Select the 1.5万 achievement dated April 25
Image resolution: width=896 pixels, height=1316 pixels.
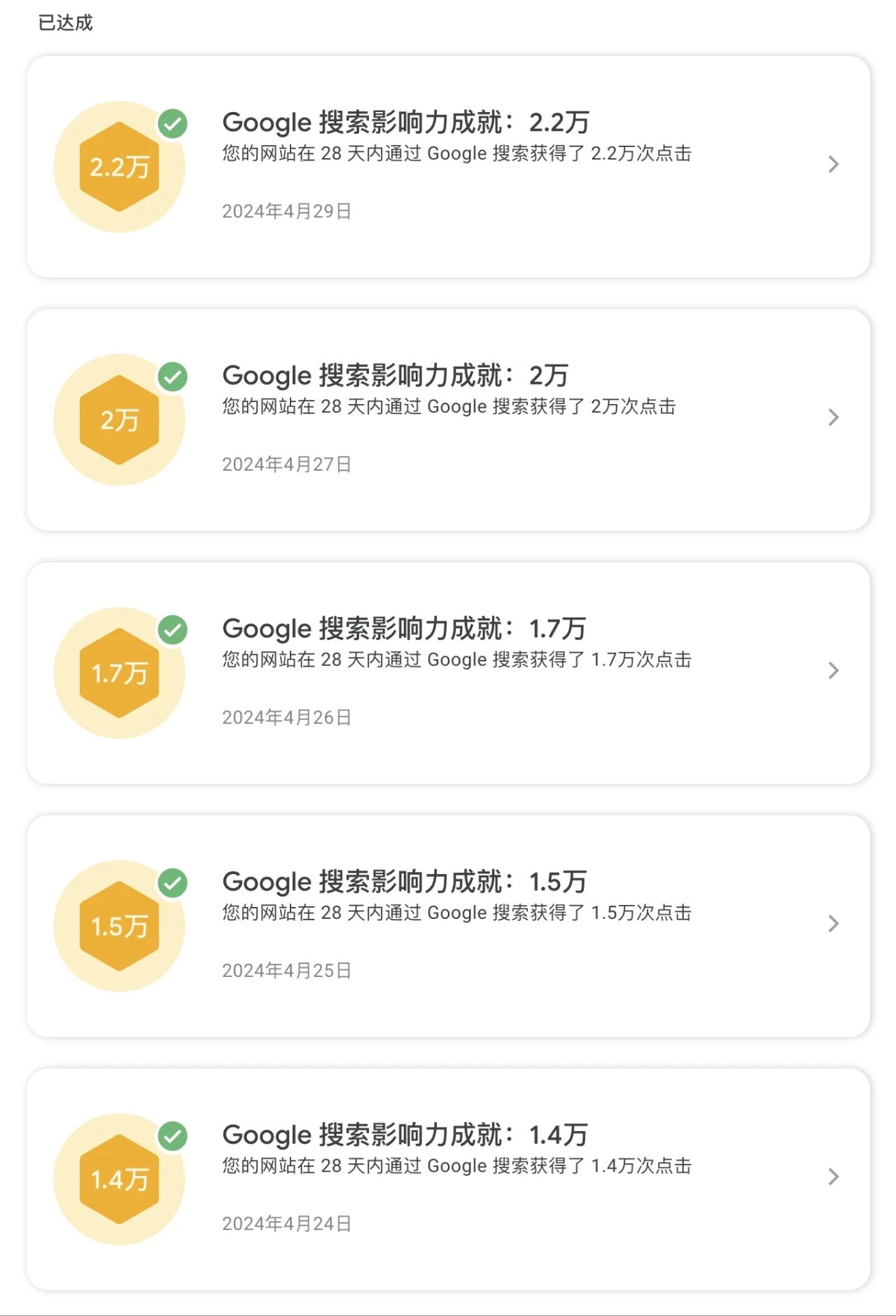(x=448, y=925)
